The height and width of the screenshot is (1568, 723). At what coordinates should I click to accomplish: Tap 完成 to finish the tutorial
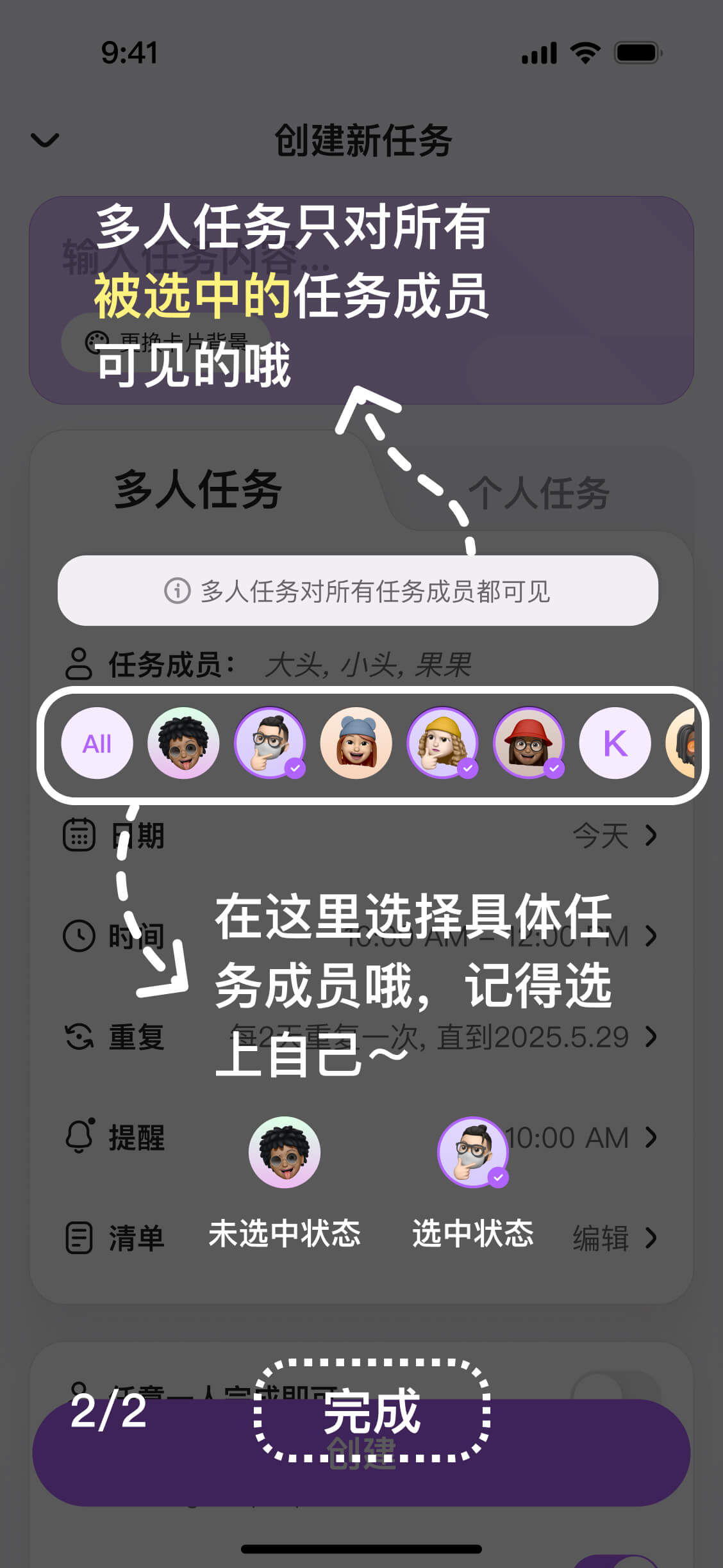pos(372,1412)
